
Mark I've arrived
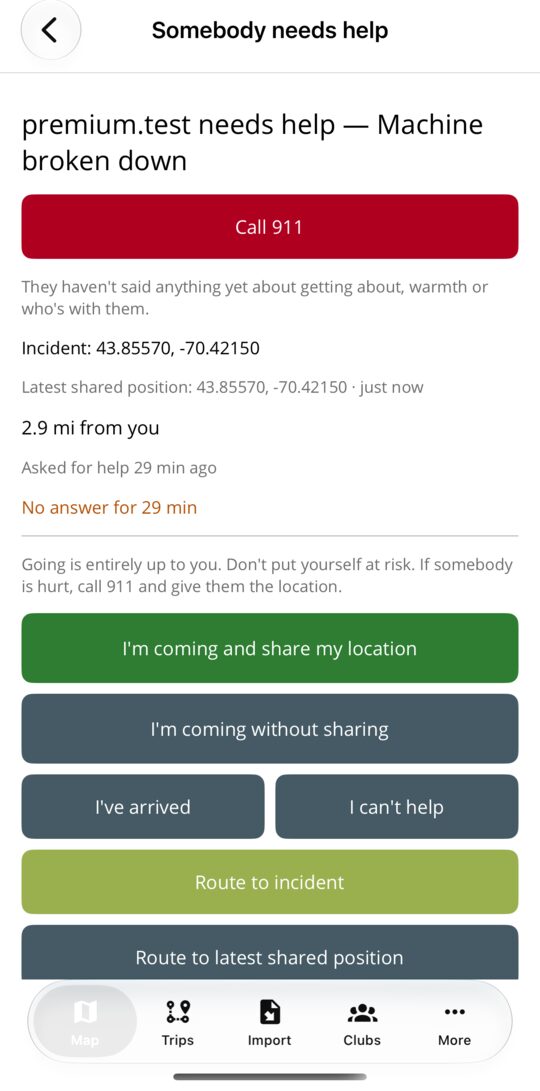tap(143, 807)
